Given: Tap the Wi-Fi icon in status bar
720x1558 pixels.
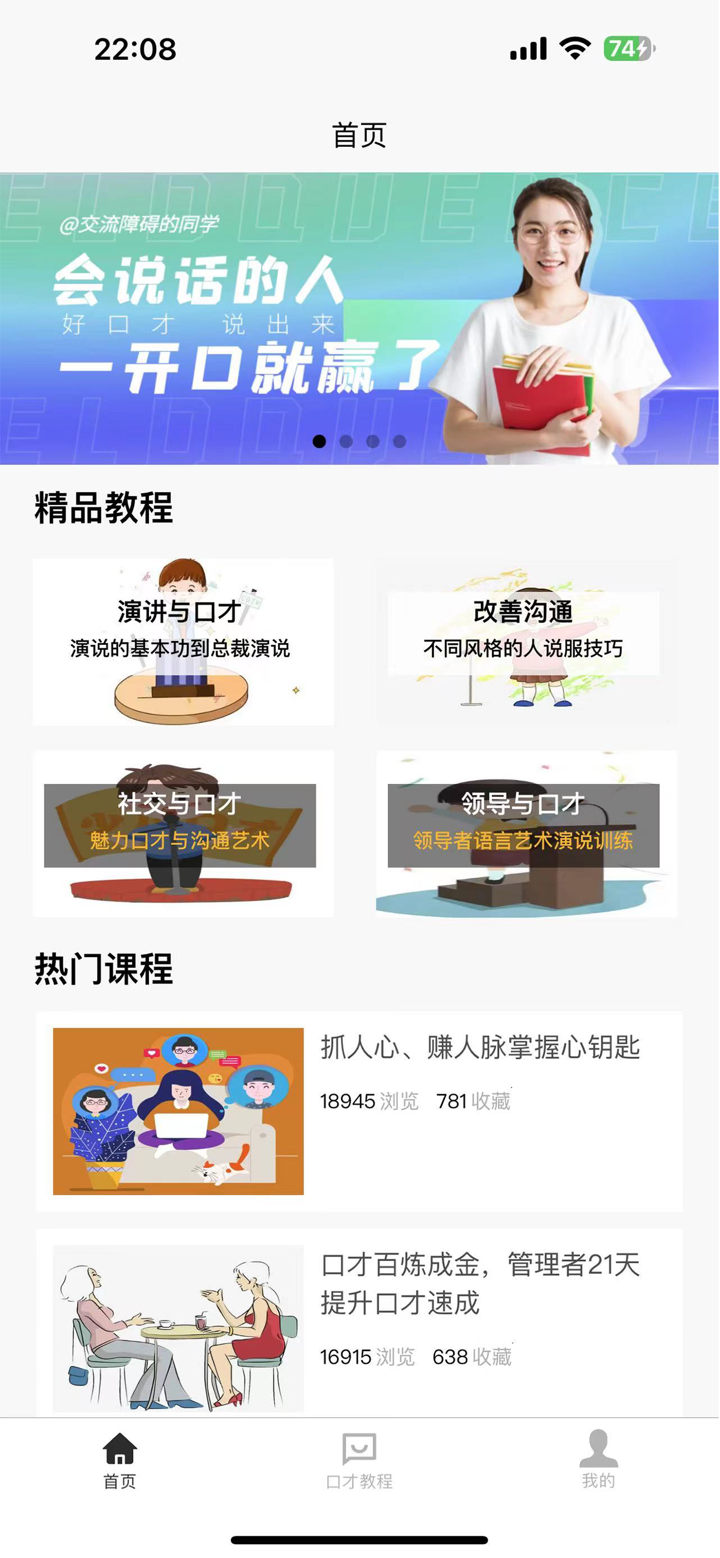Looking at the screenshot, I should [x=577, y=47].
